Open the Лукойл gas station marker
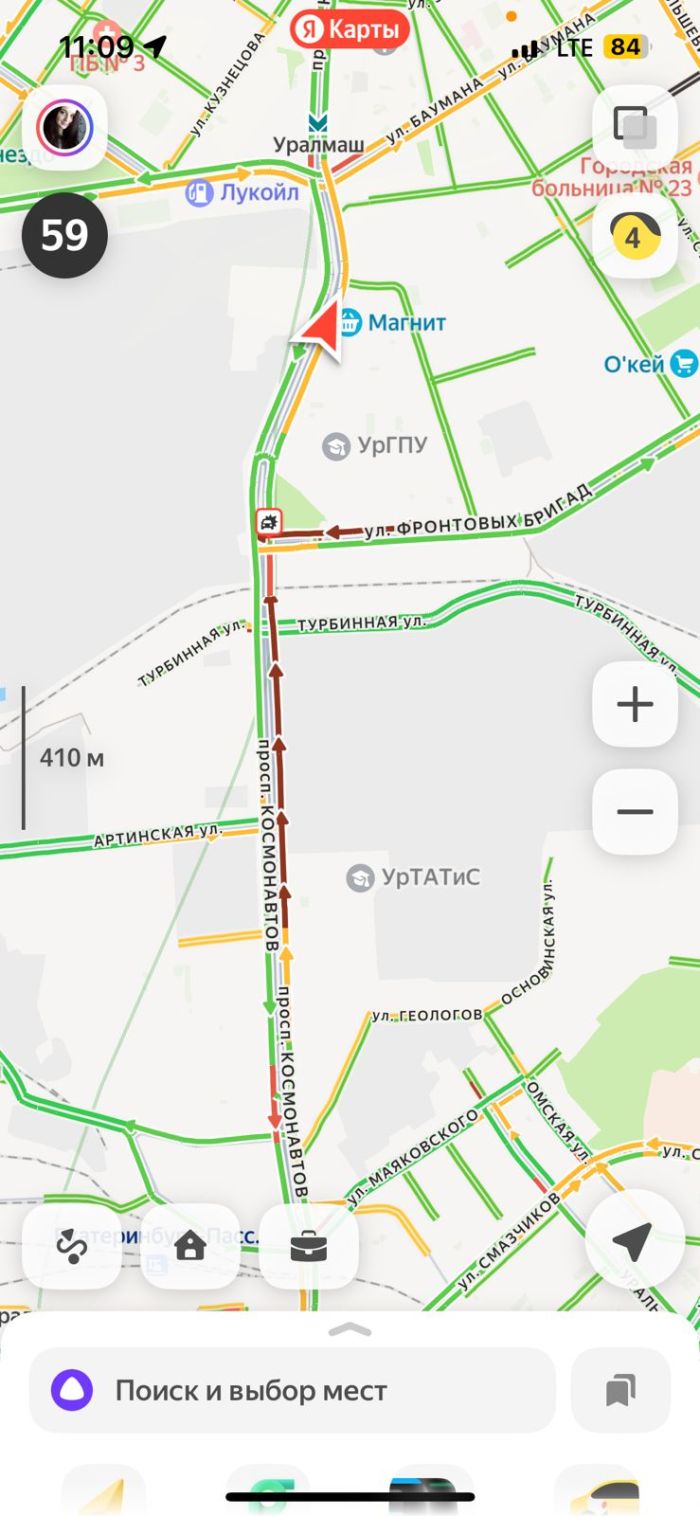The height and width of the screenshot is (1516, 700). pyautogui.click(x=201, y=192)
